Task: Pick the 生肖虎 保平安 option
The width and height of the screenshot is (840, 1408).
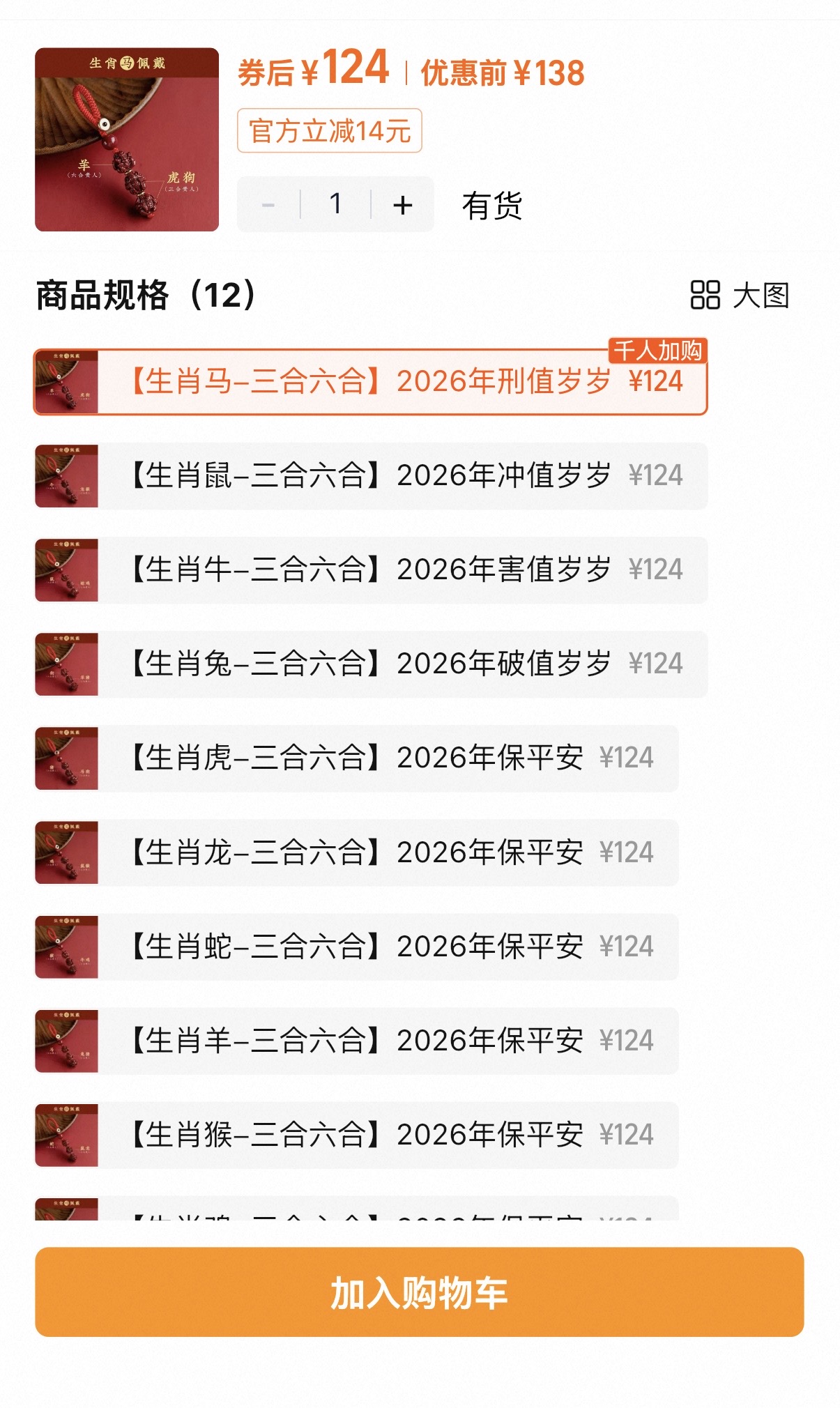Action: (356, 758)
